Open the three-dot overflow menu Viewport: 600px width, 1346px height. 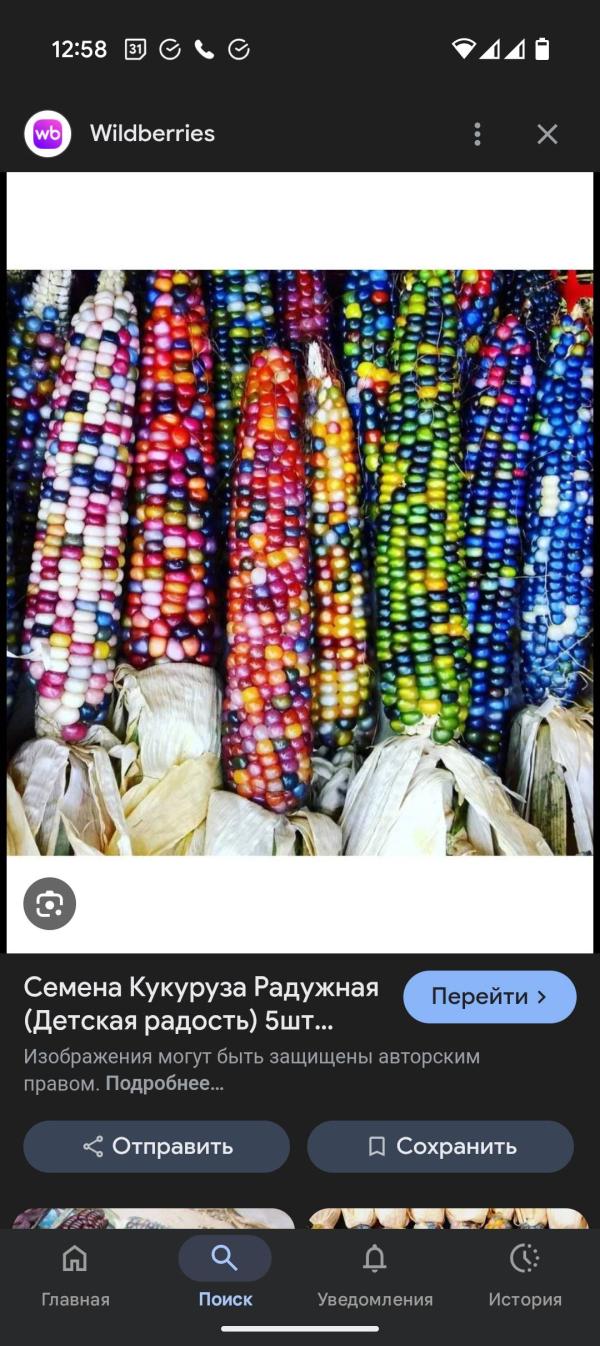pyautogui.click(x=477, y=134)
